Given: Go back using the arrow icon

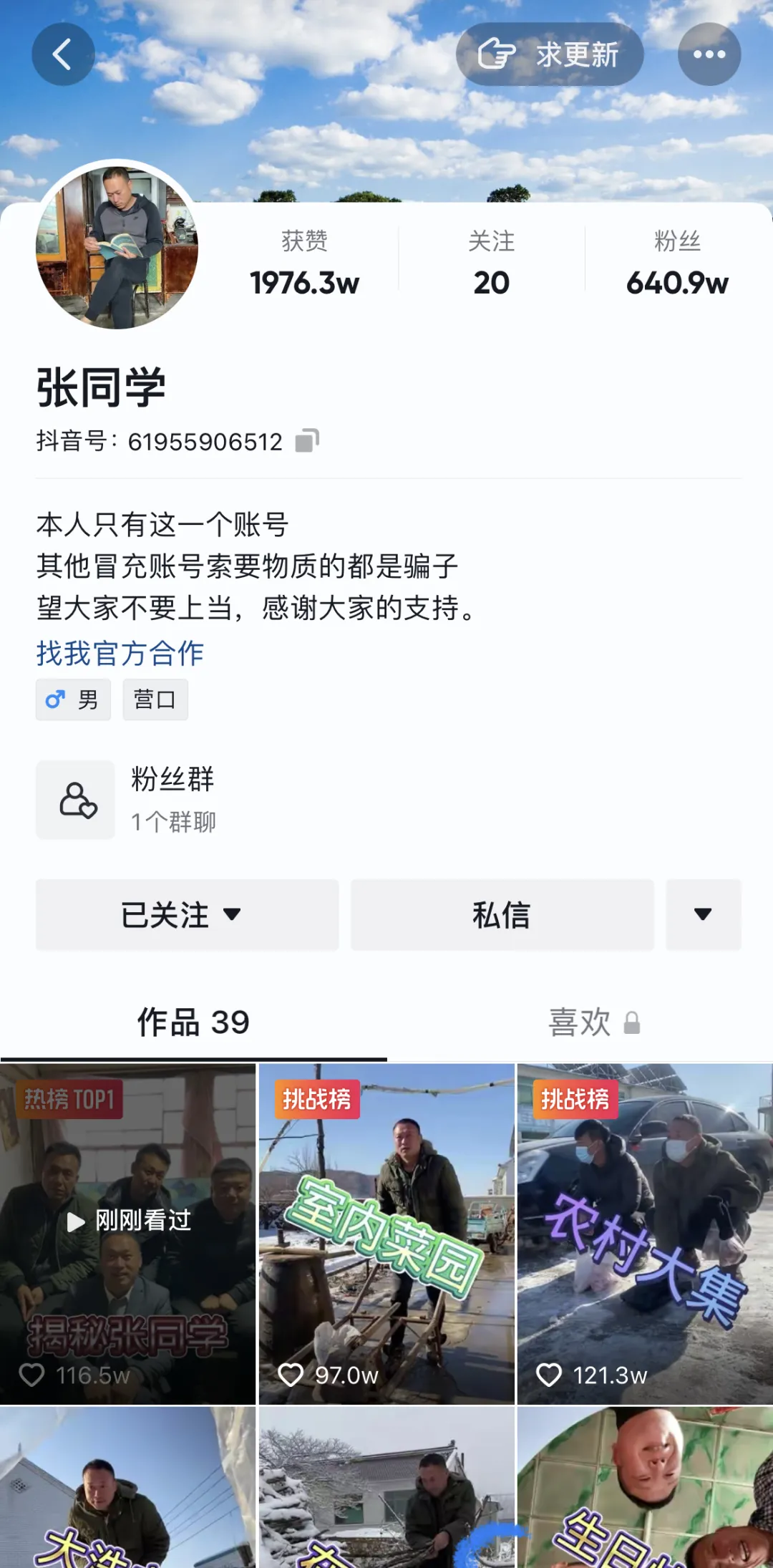Looking at the screenshot, I should click(63, 54).
